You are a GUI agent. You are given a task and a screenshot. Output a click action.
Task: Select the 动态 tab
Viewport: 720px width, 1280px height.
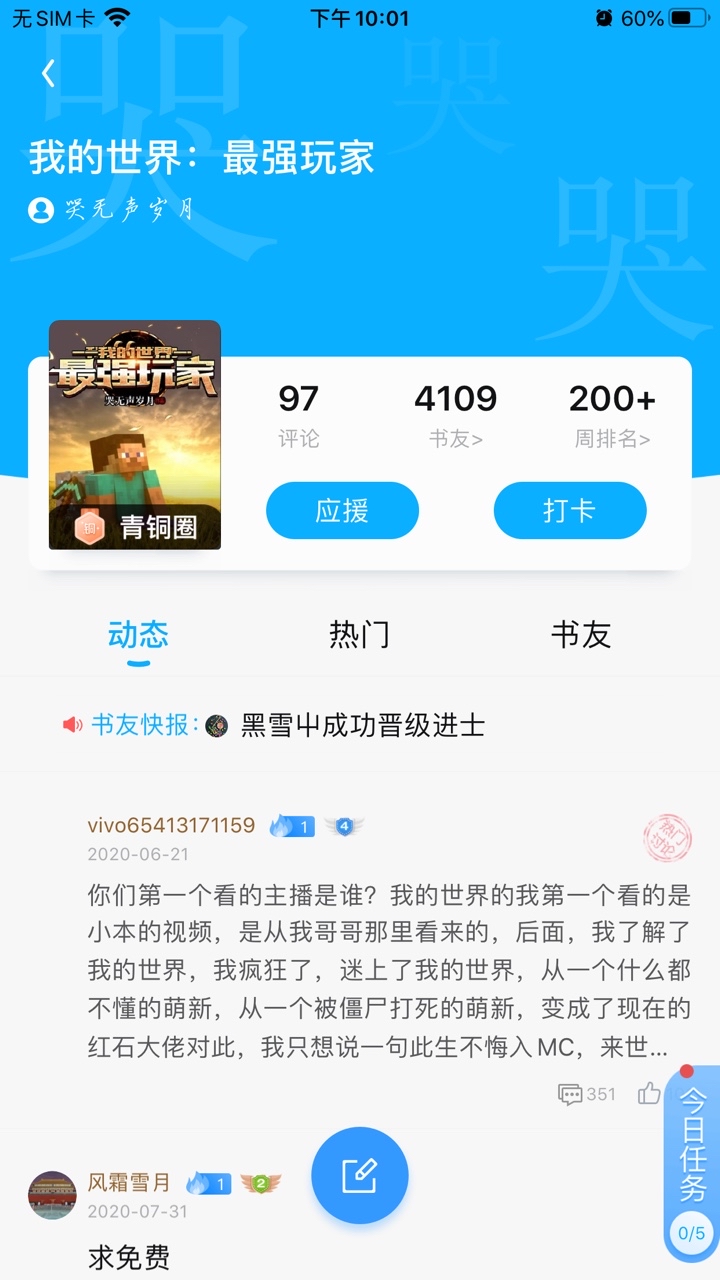(138, 635)
